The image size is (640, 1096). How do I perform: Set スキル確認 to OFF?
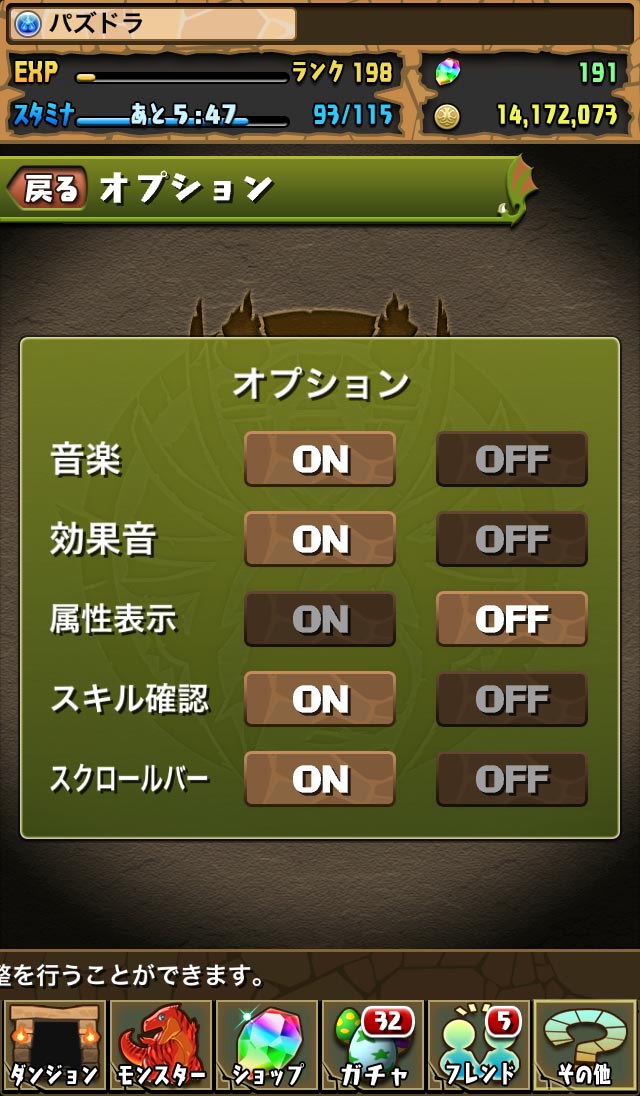tap(511, 699)
